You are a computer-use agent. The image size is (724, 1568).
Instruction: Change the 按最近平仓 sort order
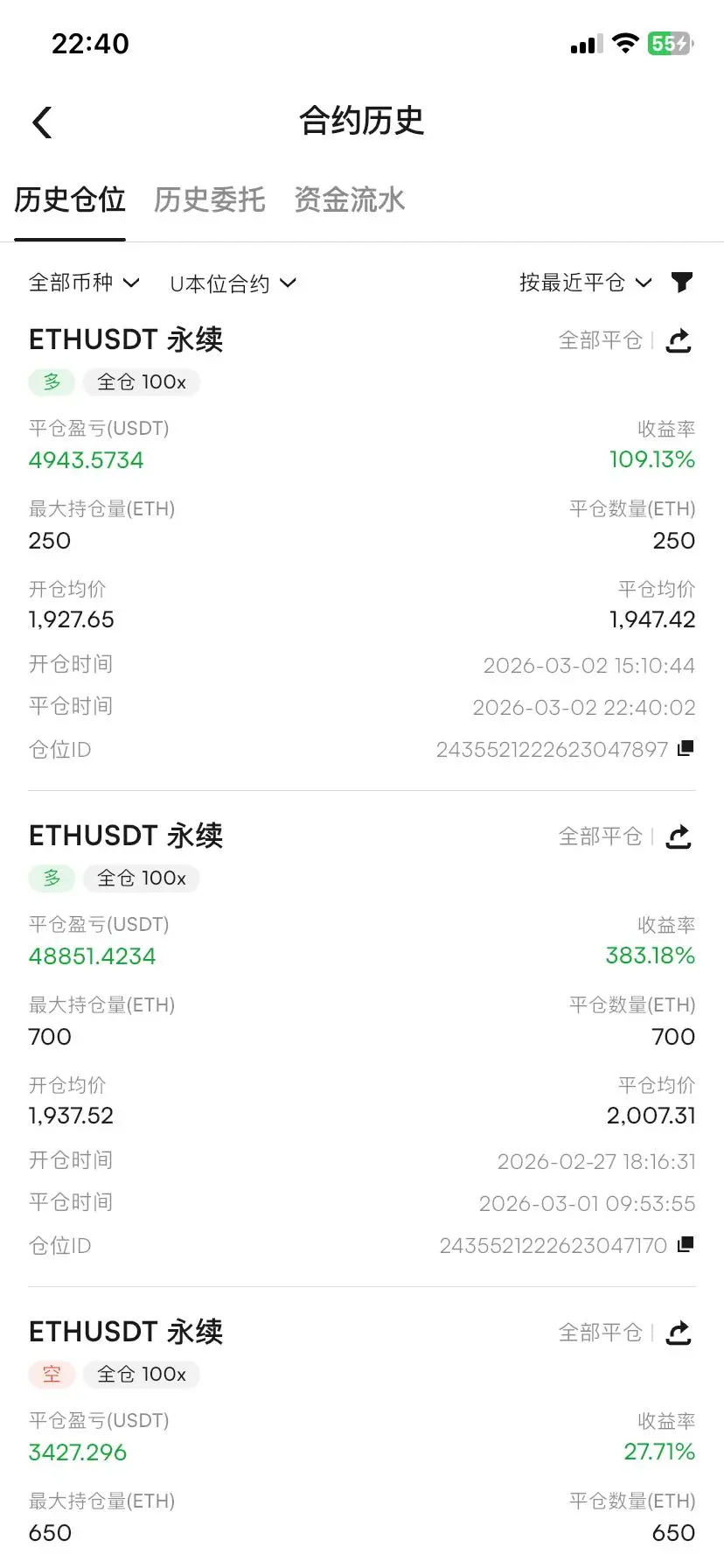tap(585, 283)
